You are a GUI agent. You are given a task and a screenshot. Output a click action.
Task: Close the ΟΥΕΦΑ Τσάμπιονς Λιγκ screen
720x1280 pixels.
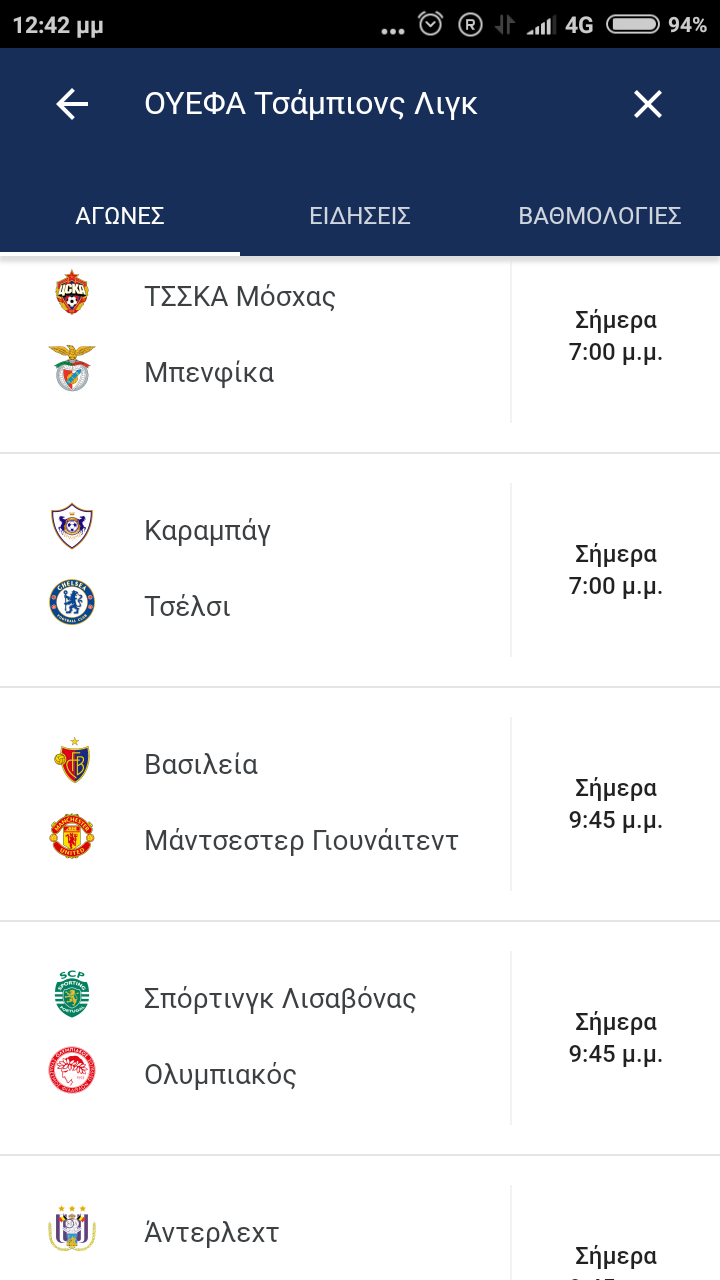[x=648, y=104]
